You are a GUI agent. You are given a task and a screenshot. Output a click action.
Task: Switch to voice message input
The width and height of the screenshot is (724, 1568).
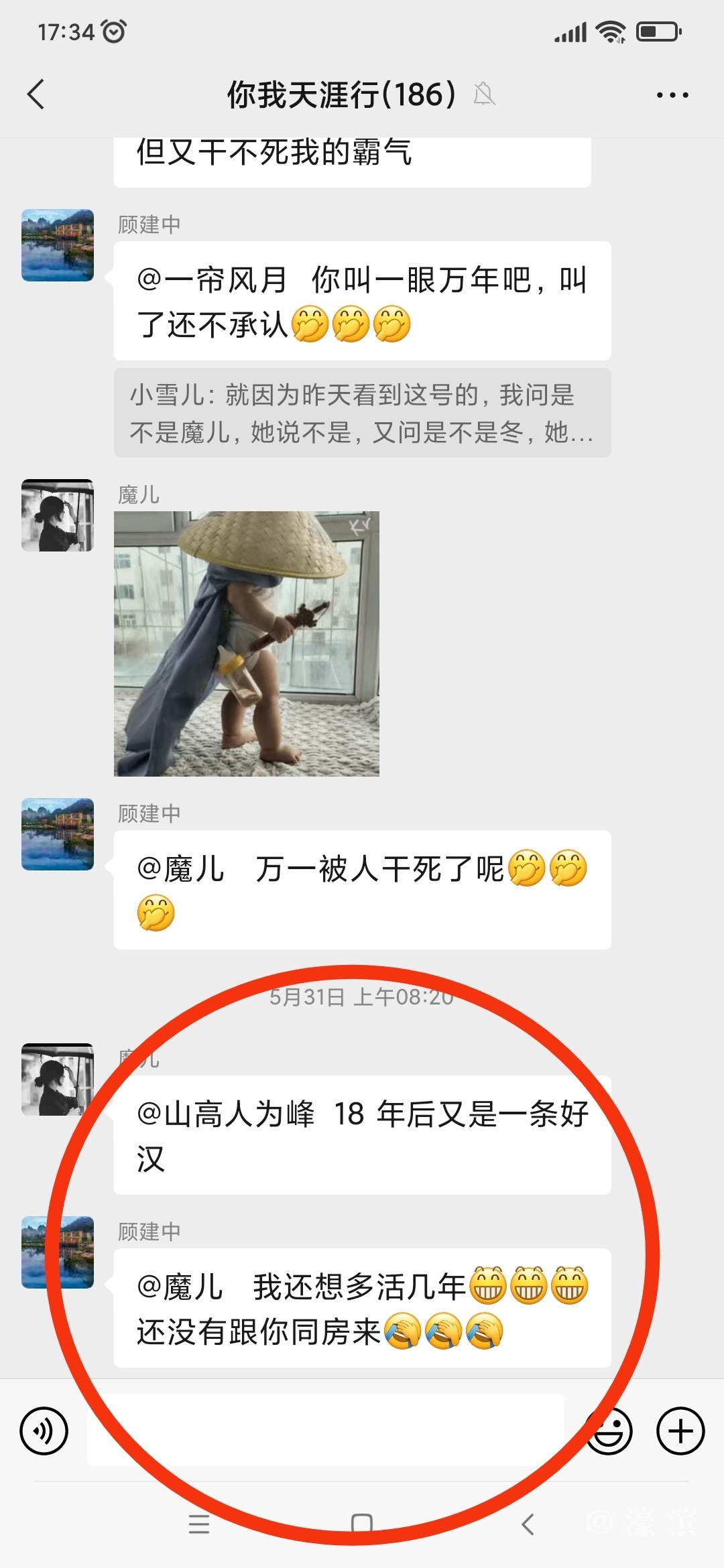pos(44,1431)
